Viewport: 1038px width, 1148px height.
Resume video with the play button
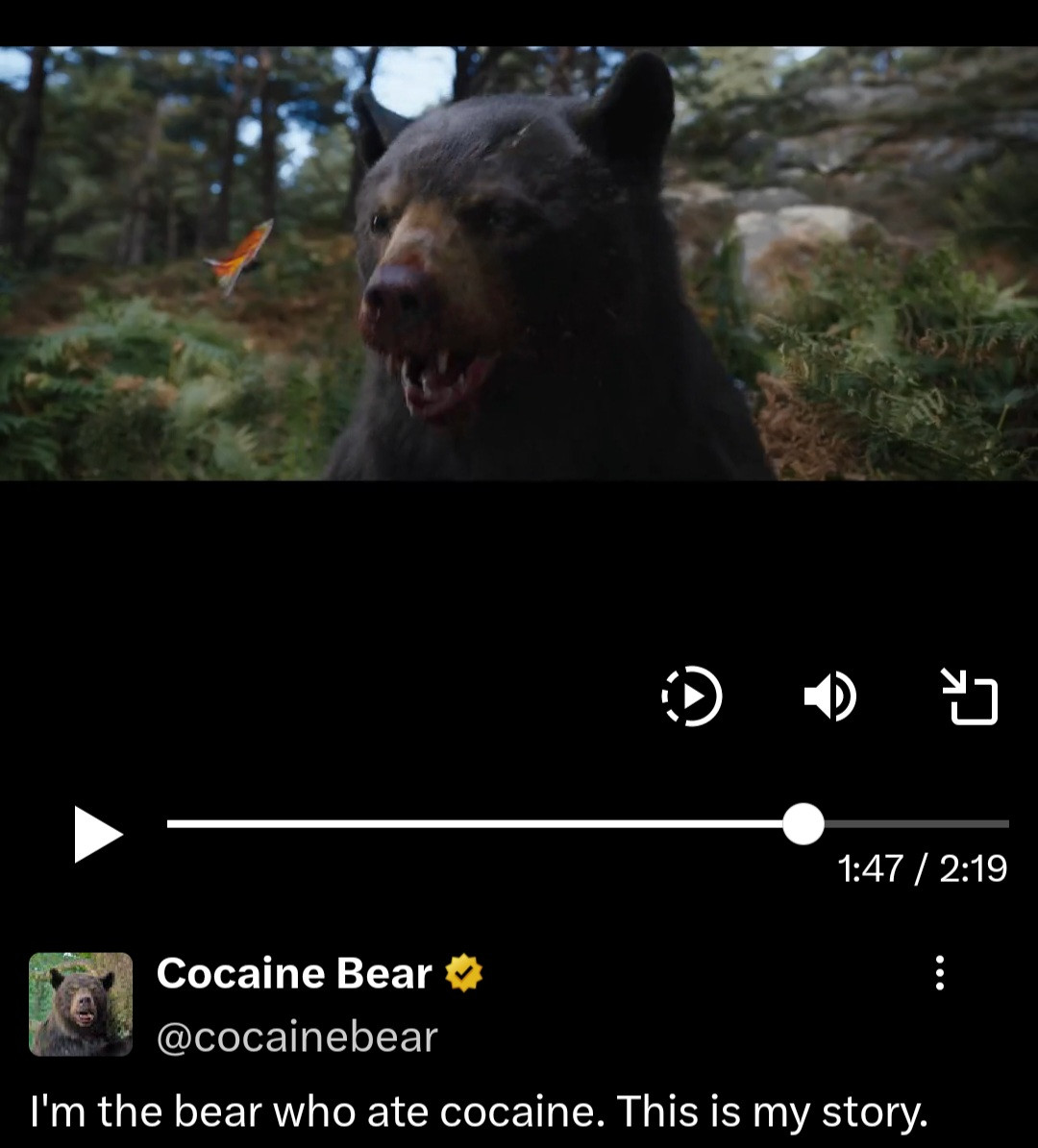coord(98,835)
